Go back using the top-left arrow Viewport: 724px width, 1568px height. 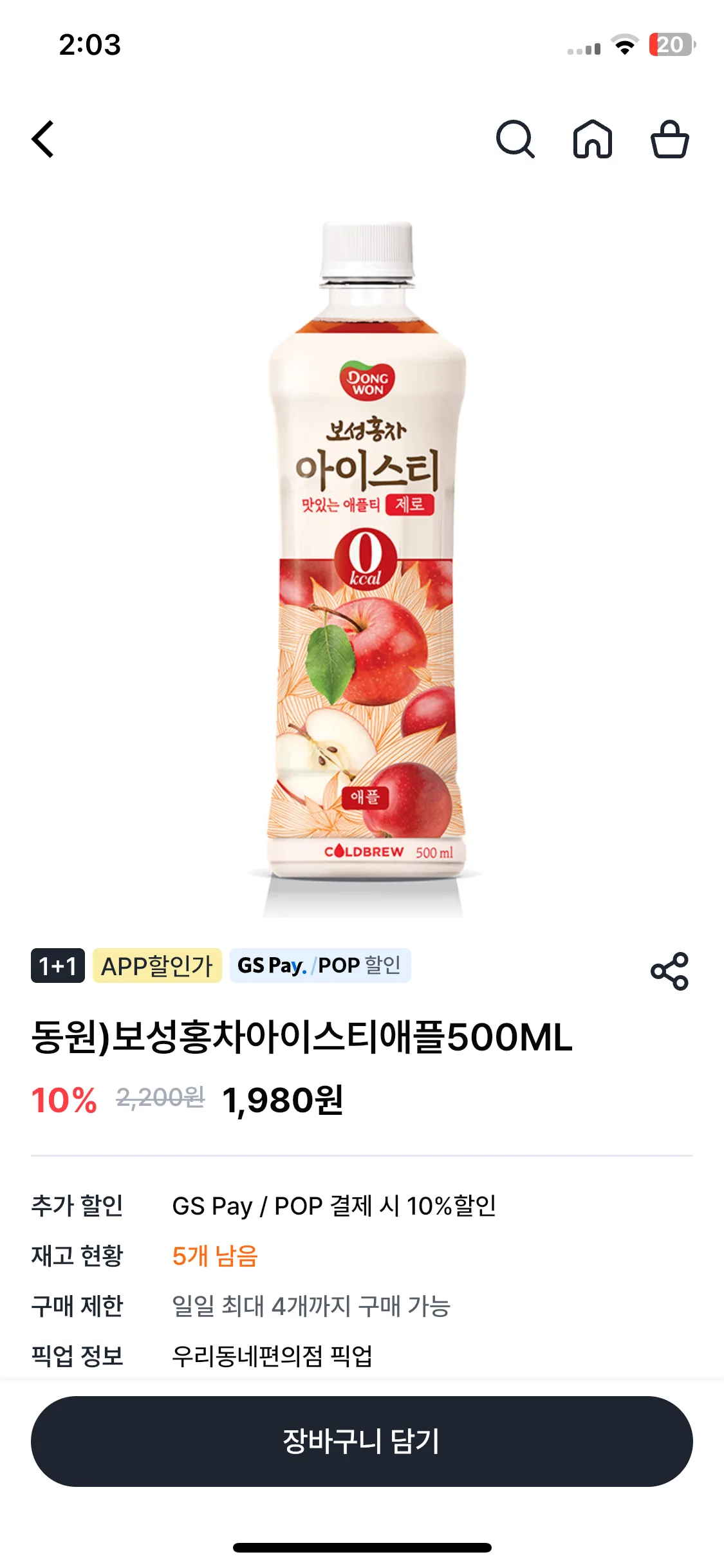[x=42, y=139]
